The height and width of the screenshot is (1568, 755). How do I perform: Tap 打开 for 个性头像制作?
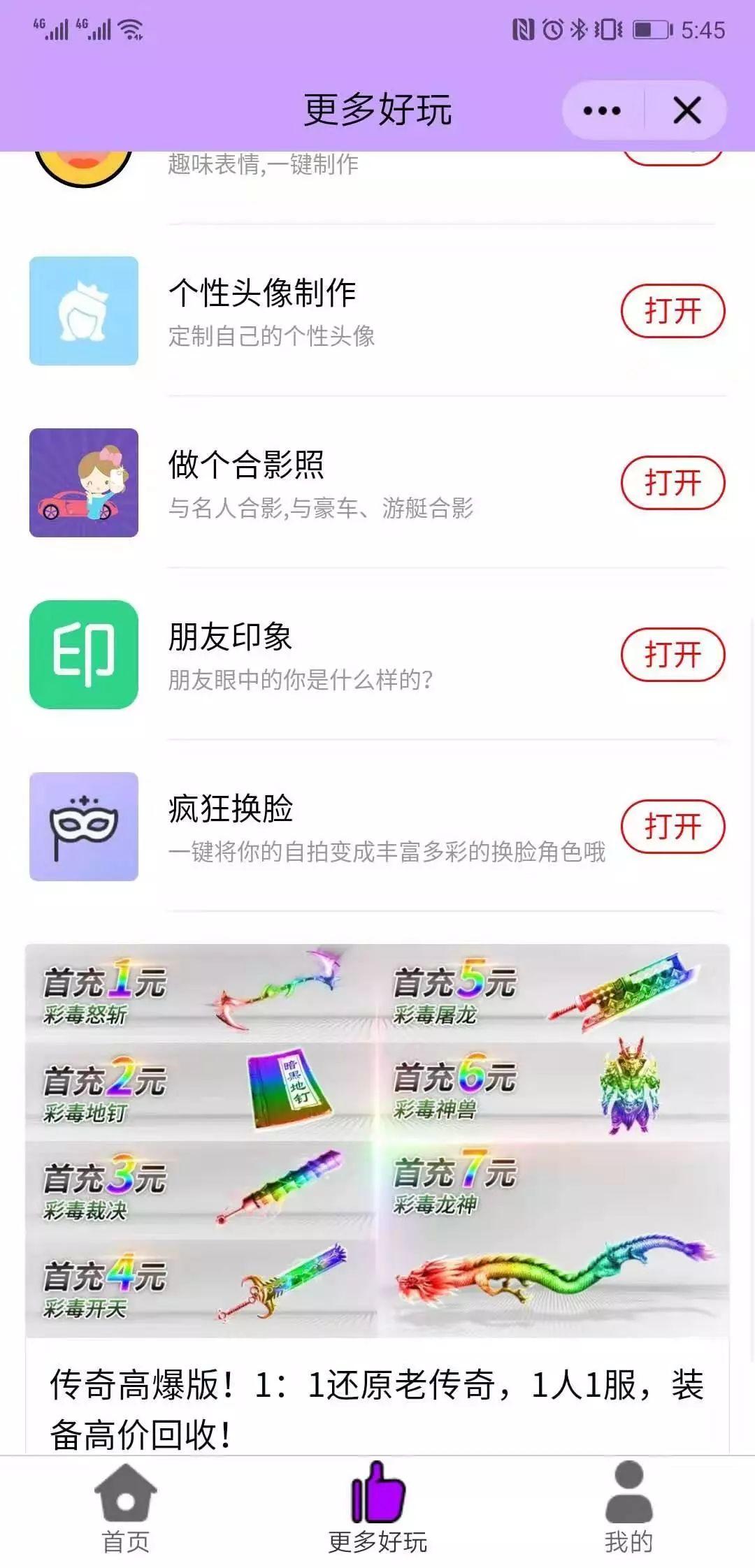(673, 311)
